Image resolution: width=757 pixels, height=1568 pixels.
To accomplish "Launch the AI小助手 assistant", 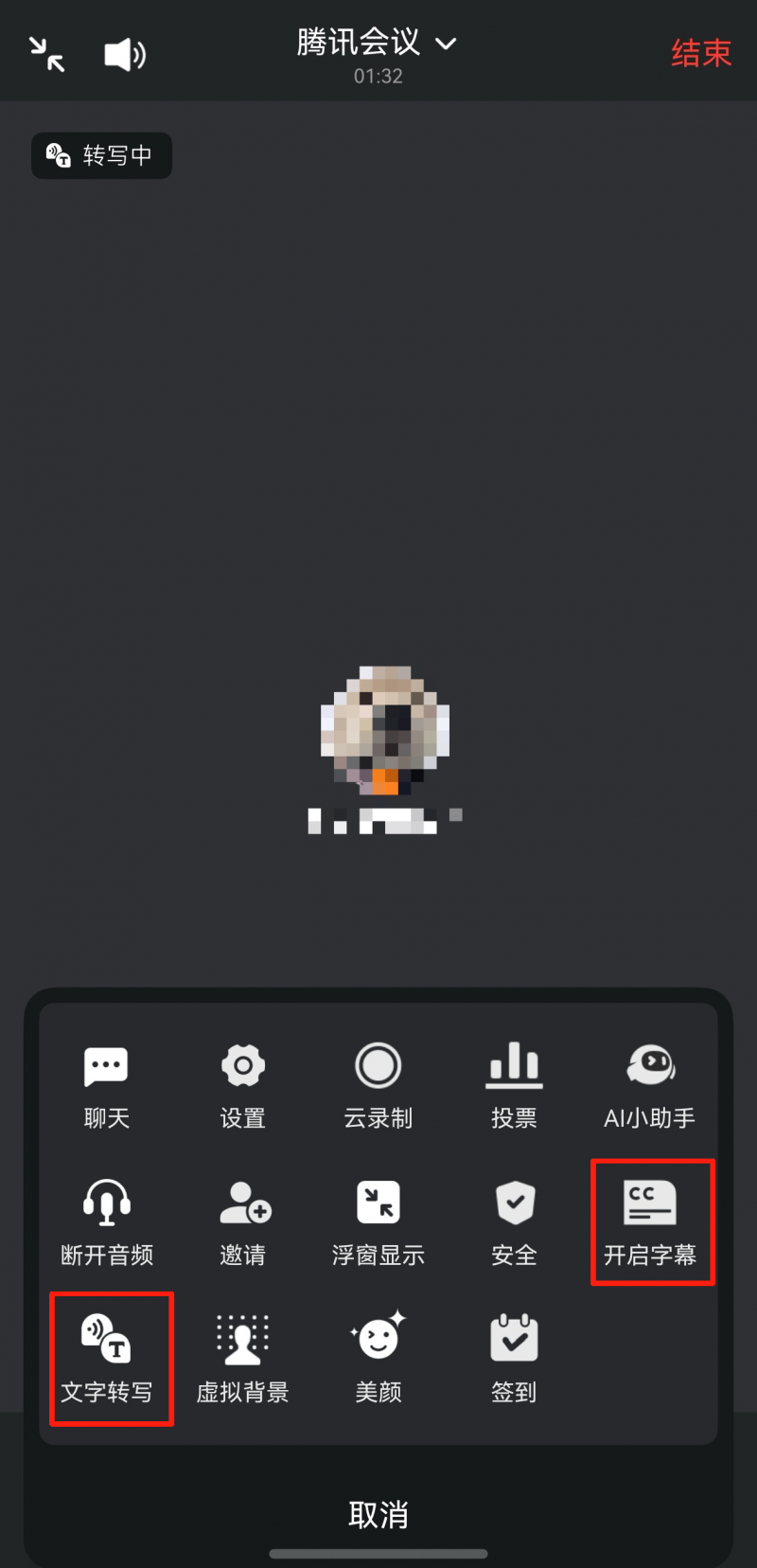I will [x=650, y=1086].
